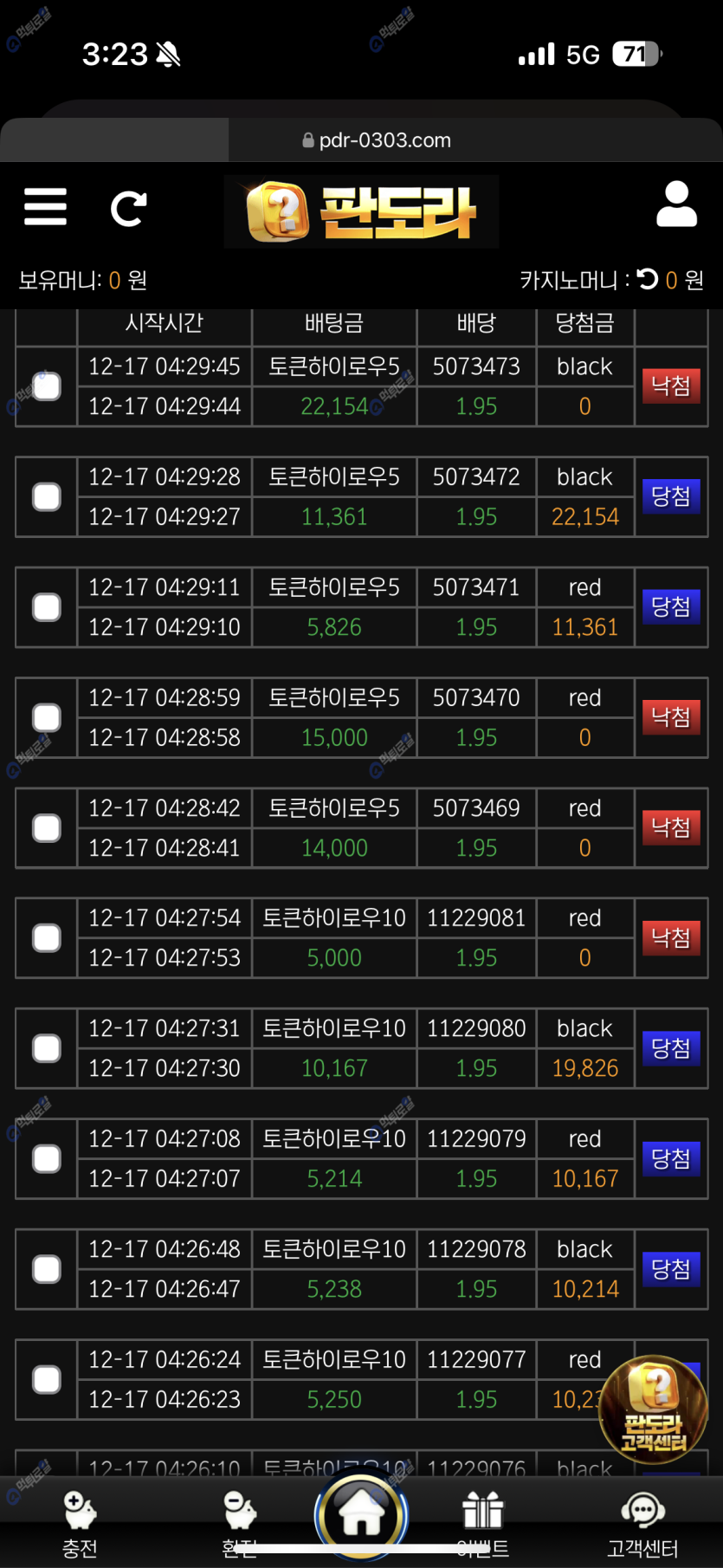Check the box for bet 11229081
723x1568 pixels.
click(x=47, y=937)
